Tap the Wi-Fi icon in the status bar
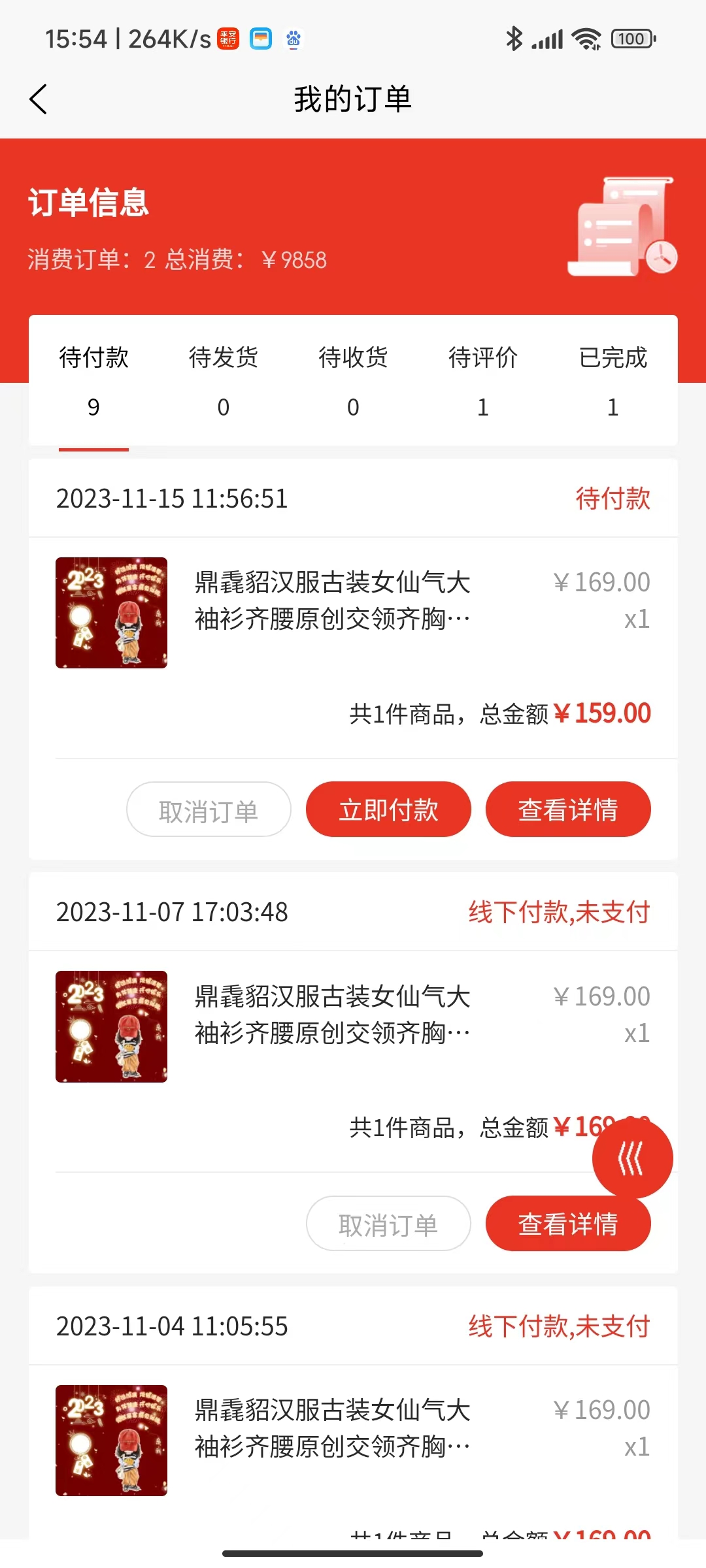The height and width of the screenshot is (1568, 706). (586, 39)
